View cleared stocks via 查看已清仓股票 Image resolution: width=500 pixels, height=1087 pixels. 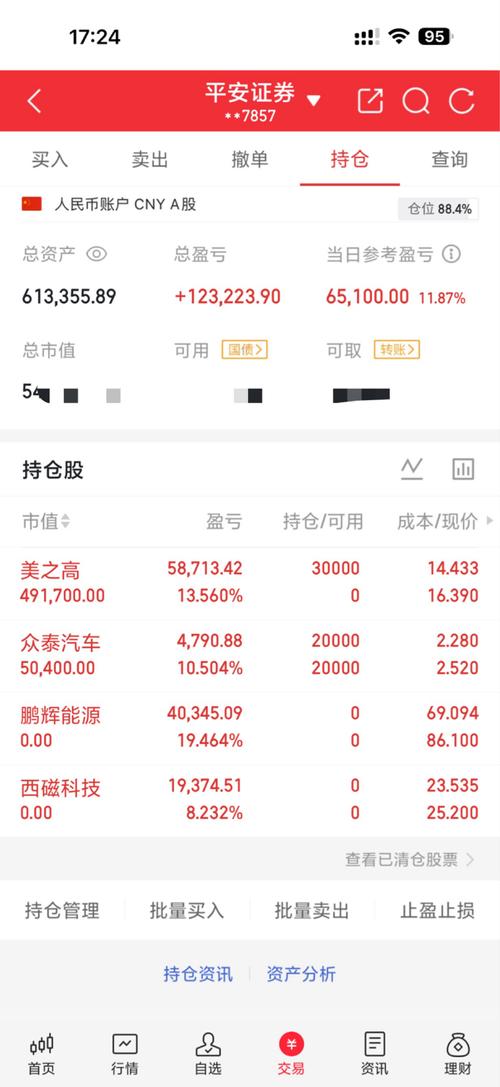pyautogui.click(x=410, y=860)
